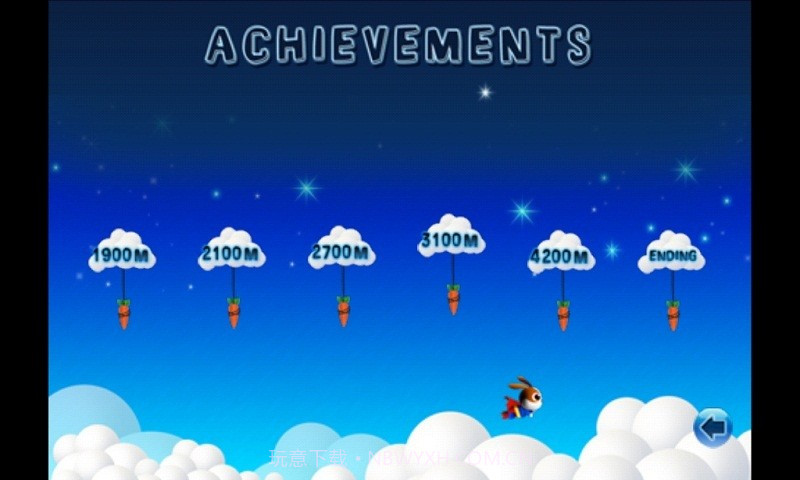Image resolution: width=800 pixels, height=480 pixels.
Task: Open the 4200M achievement cloud
Action: 561,255
